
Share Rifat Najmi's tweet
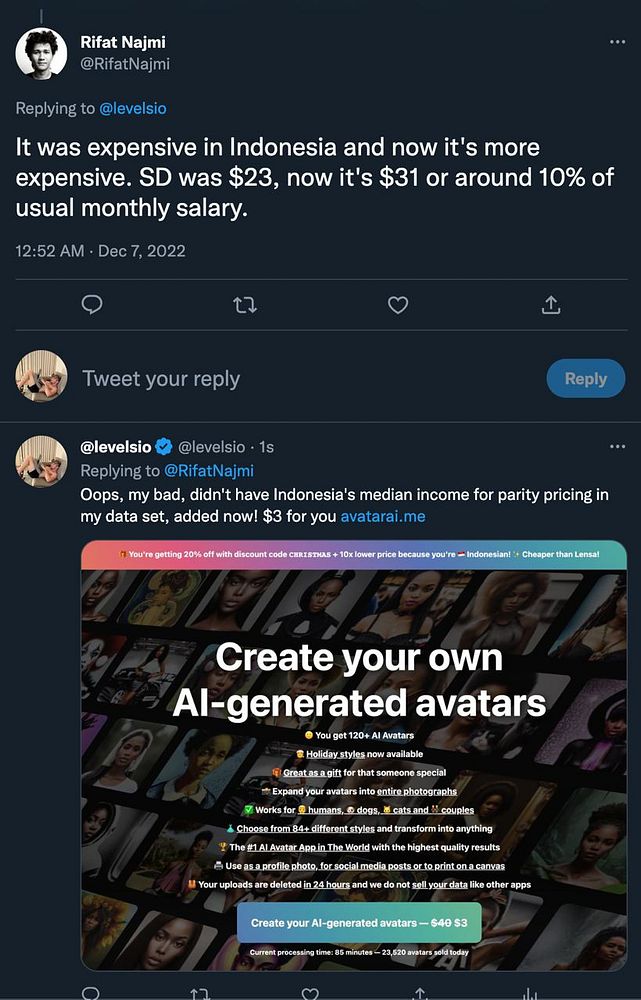(550, 305)
